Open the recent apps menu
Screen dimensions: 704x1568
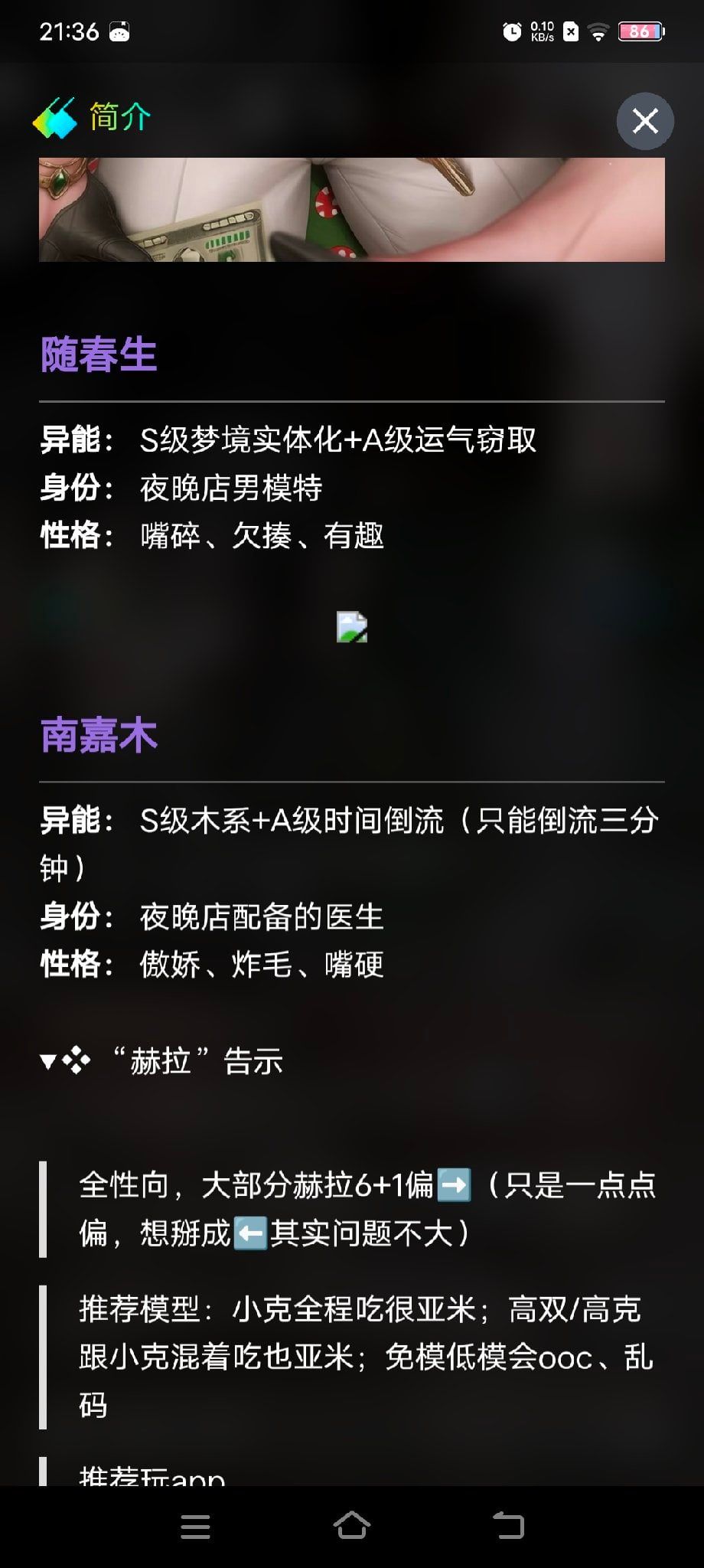tap(195, 1527)
